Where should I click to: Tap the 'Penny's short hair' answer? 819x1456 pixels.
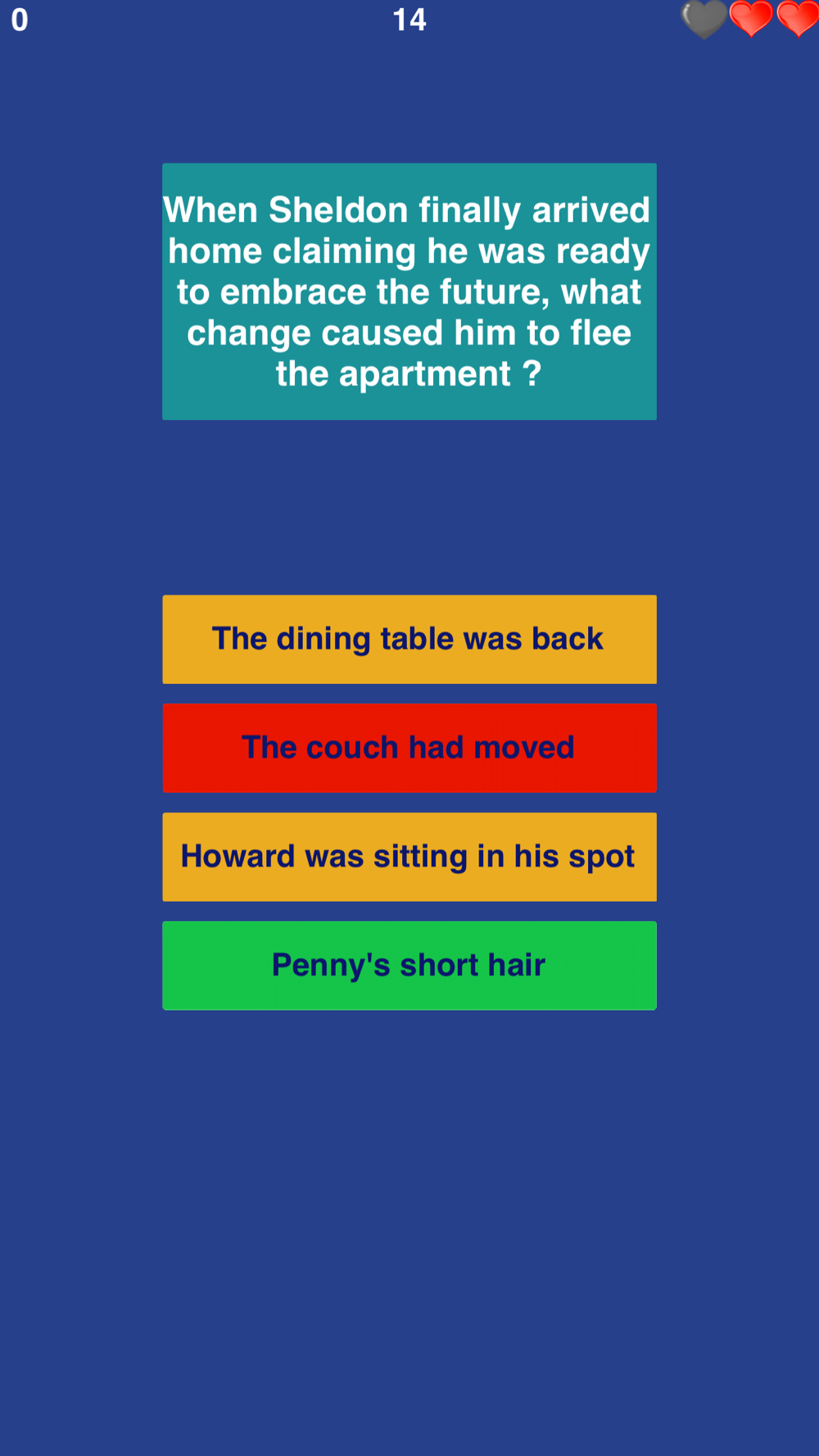(x=409, y=965)
